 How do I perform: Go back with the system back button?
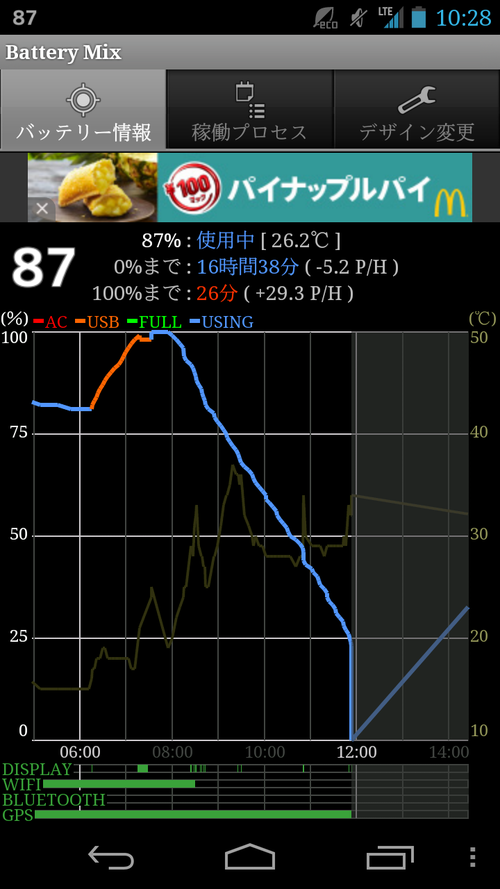click(111, 856)
